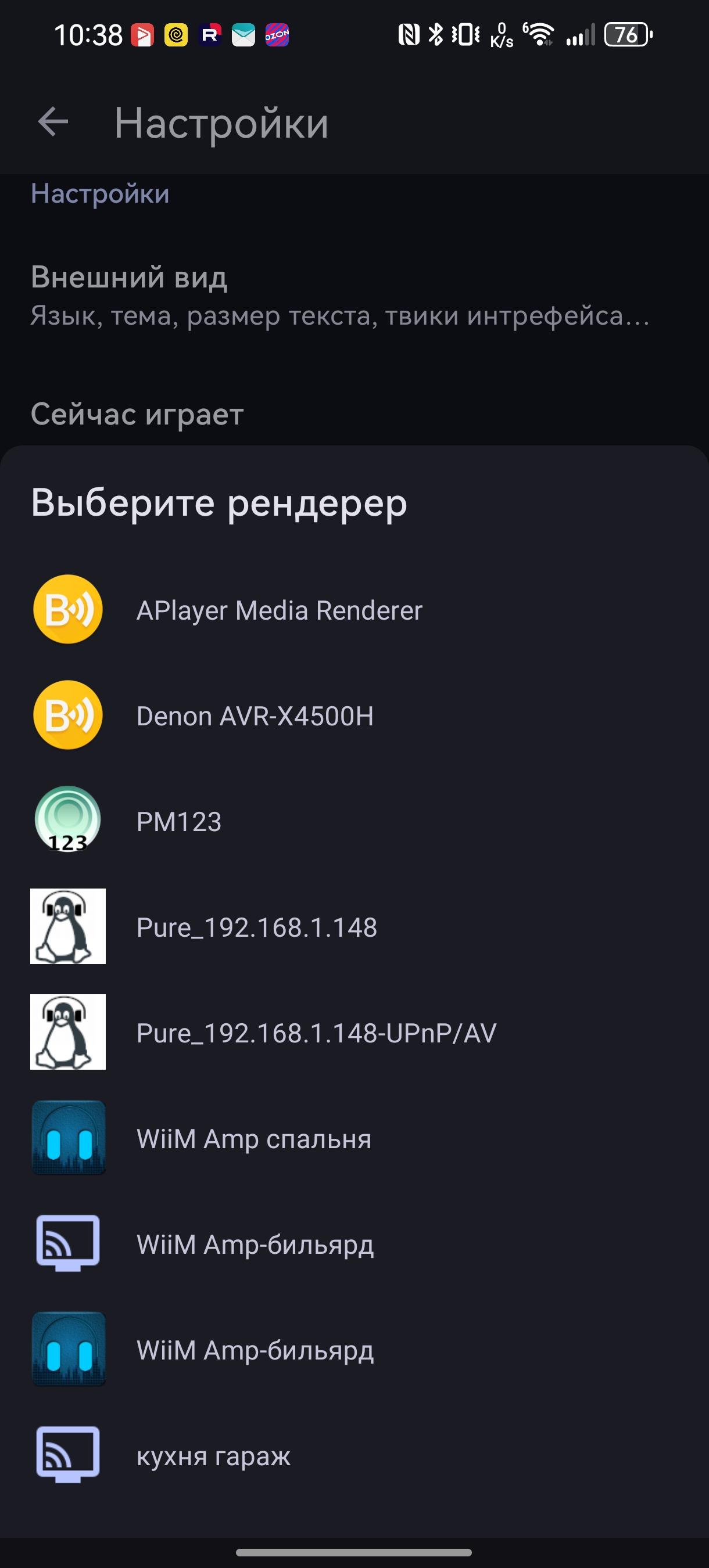Pick Pure_192.168.1.148 renderer

[x=354, y=926]
